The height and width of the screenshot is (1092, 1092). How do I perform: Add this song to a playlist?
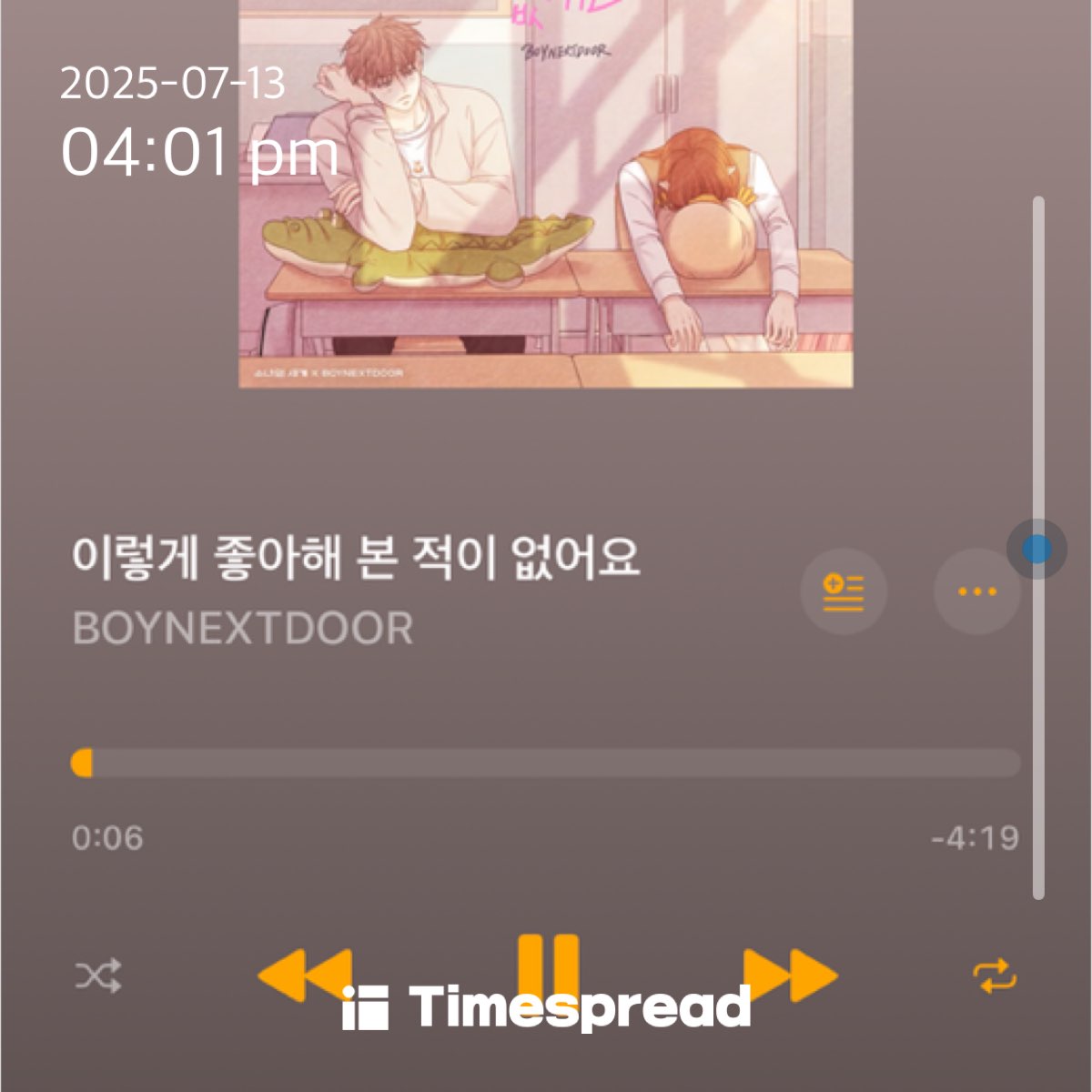click(843, 591)
